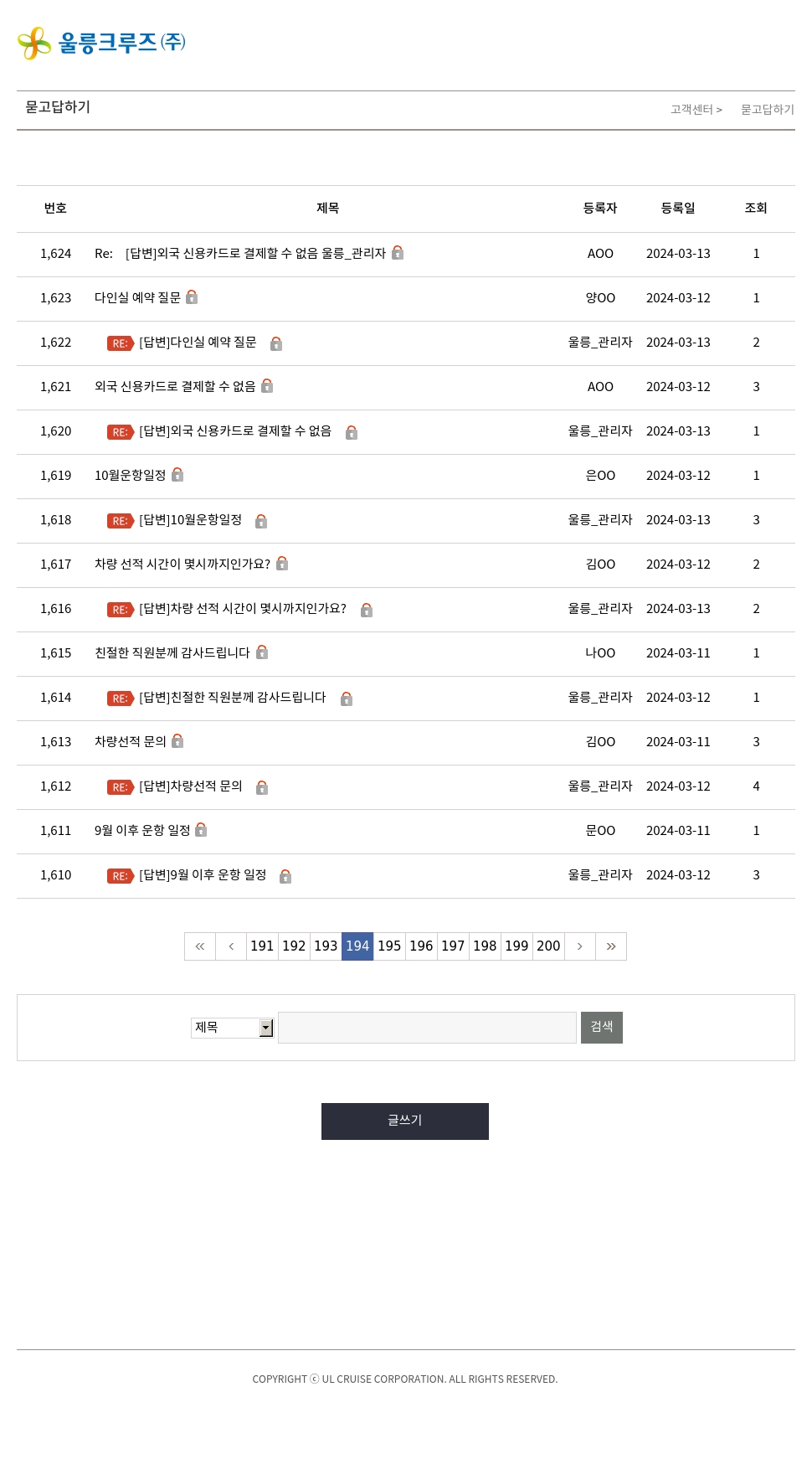Go to page 195

click(x=389, y=946)
